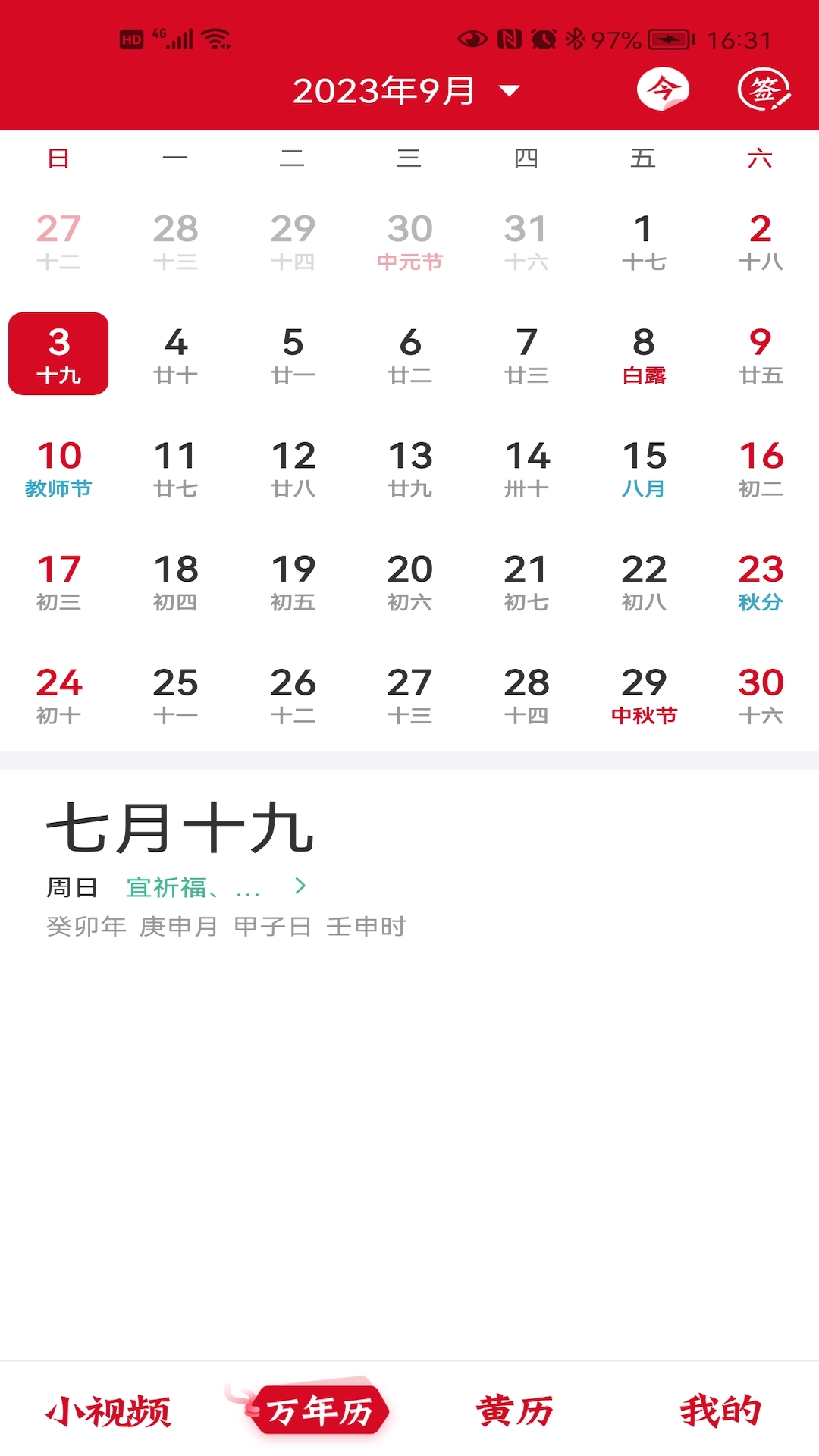Jump to today with the 今 icon
The width and height of the screenshot is (819, 1456).
pyautogui.click(x=664, y=89)
